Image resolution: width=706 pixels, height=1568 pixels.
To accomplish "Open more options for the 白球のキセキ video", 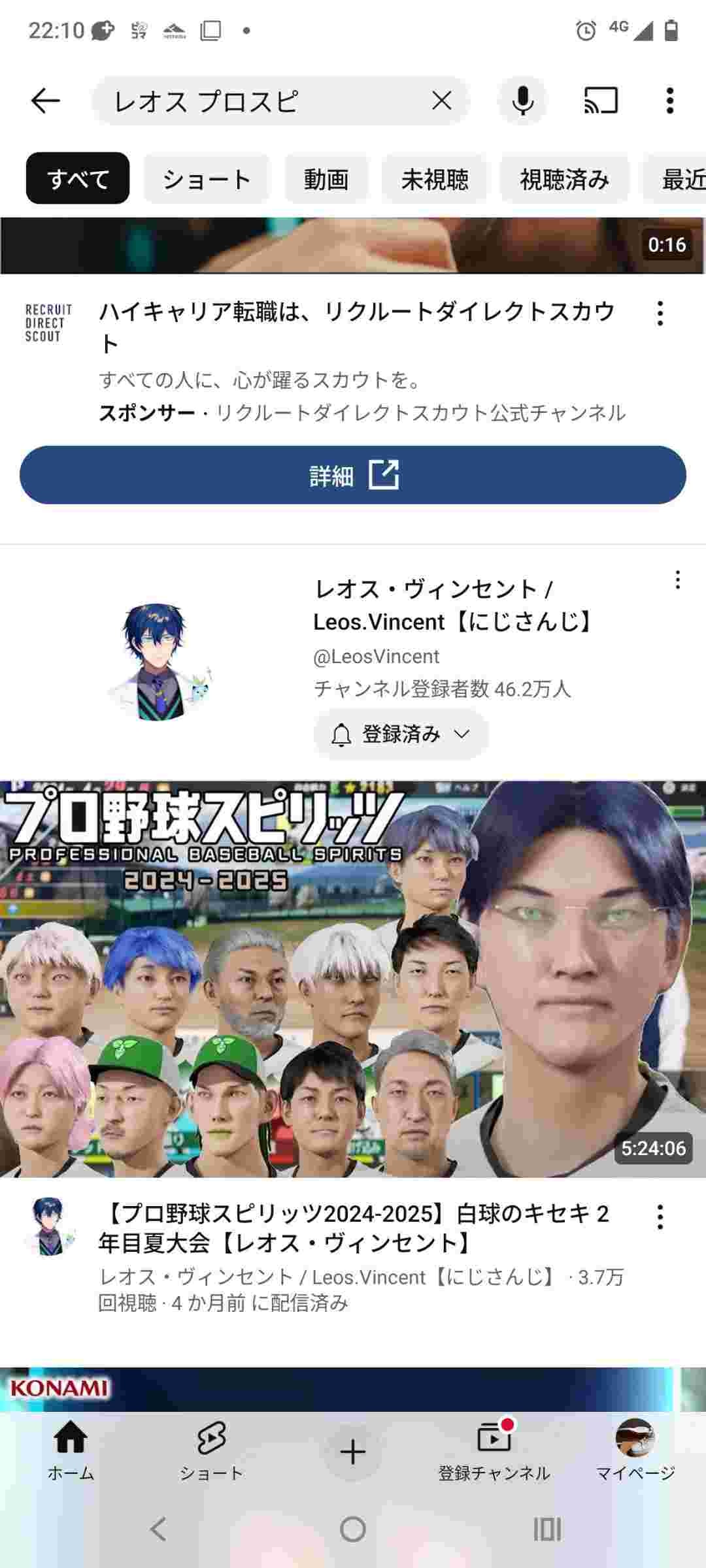I will (x=660, y=1217).
